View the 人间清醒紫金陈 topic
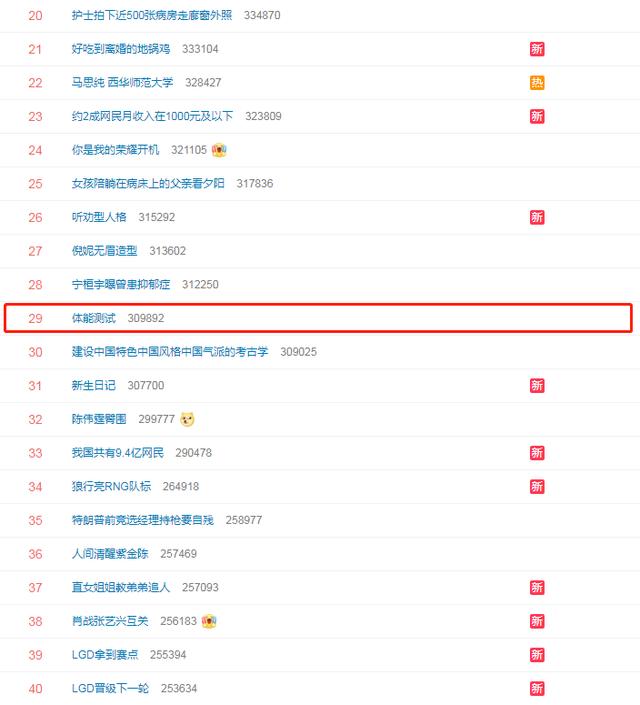Screen dimensions: 640x705 click(x=110, y=554)
